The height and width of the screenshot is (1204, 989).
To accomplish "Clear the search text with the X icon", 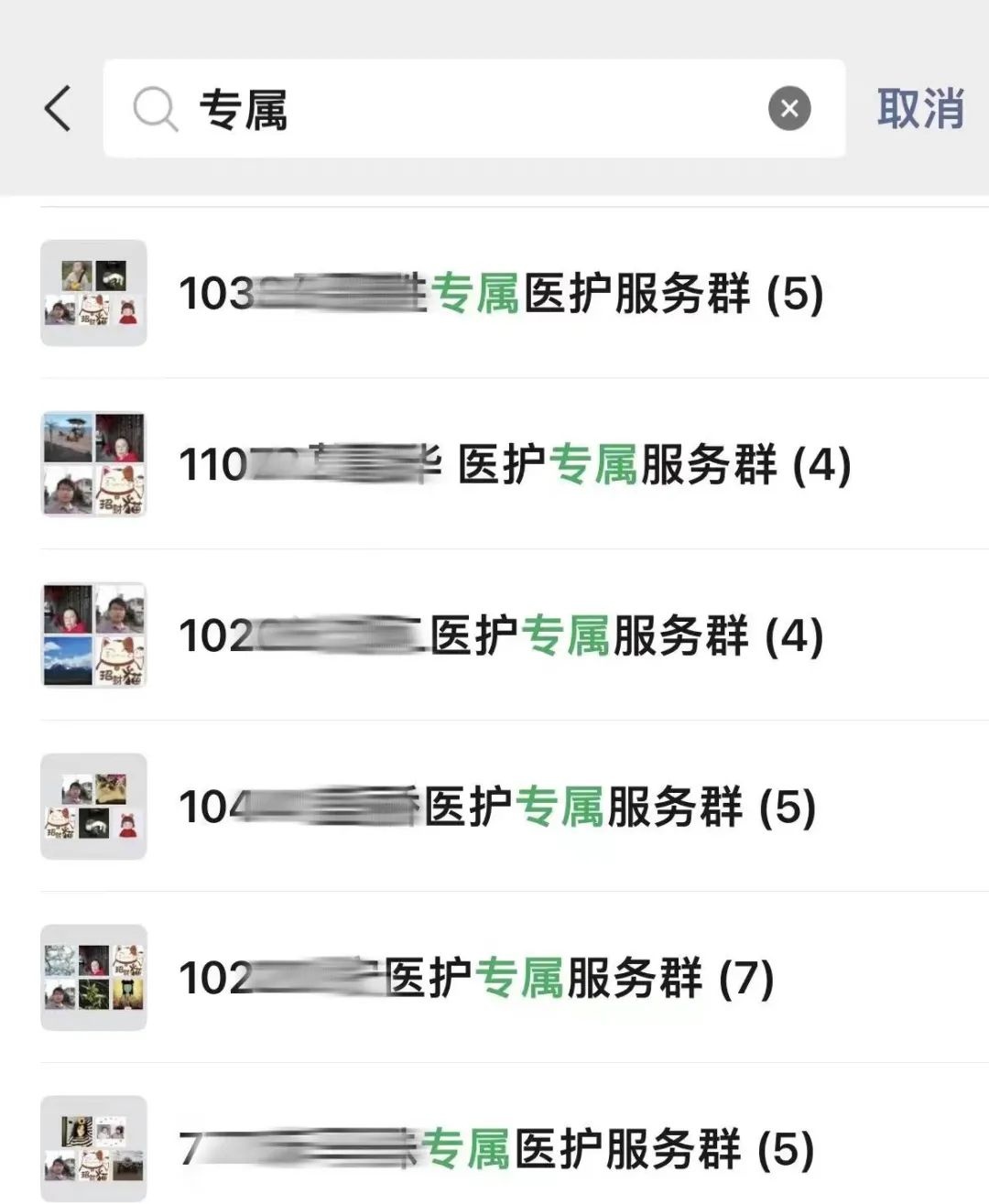I will [x=788, y=109].
